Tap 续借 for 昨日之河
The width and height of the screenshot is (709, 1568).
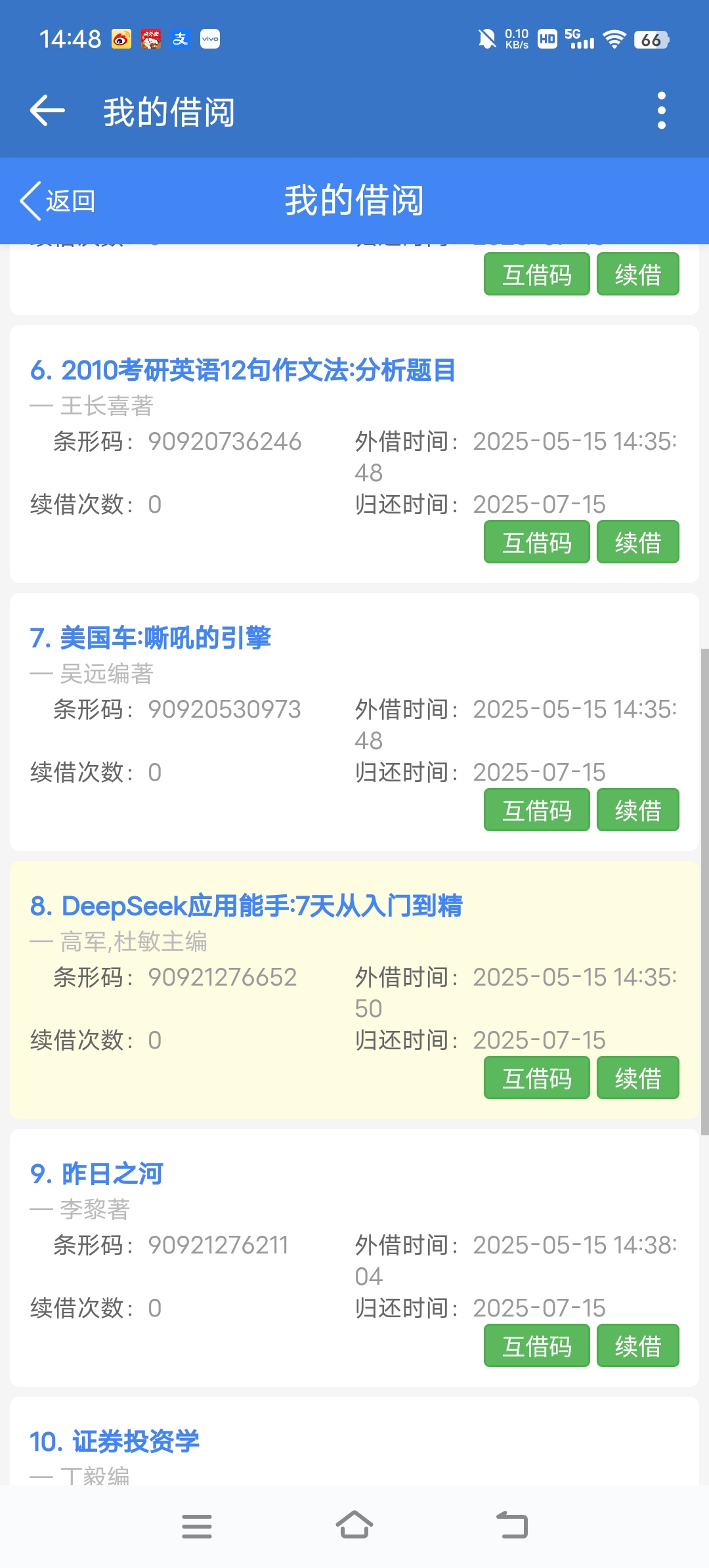[x=637, y=1346]
